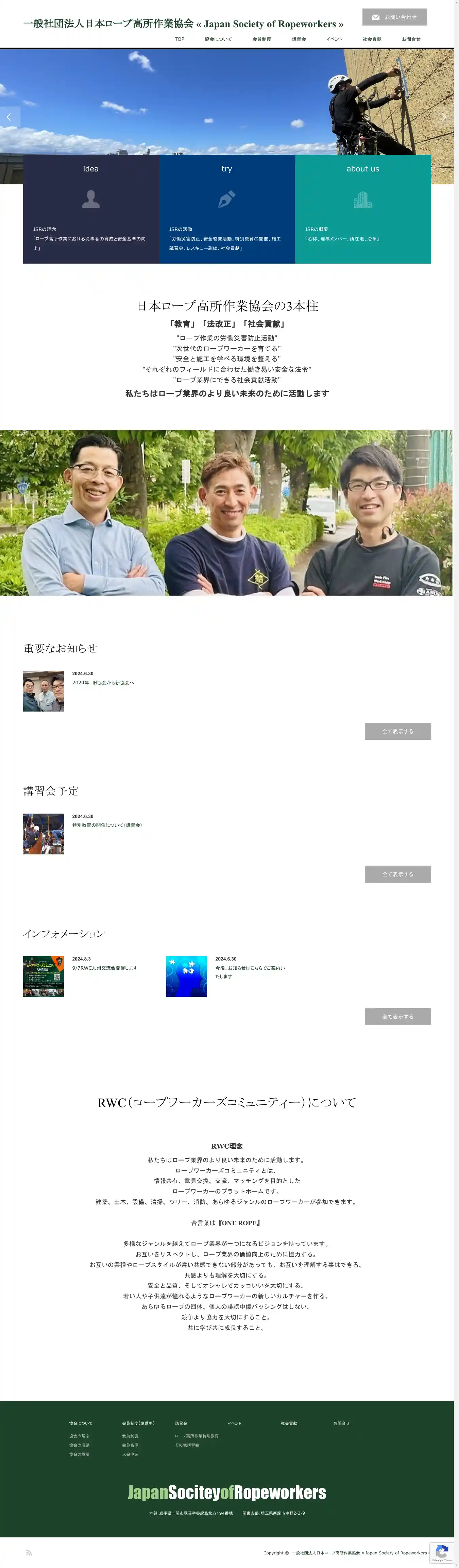Open 社会貢献 in the header menu
The height and width of the screenshot is (1568, 459).
[x=371, y=39]
